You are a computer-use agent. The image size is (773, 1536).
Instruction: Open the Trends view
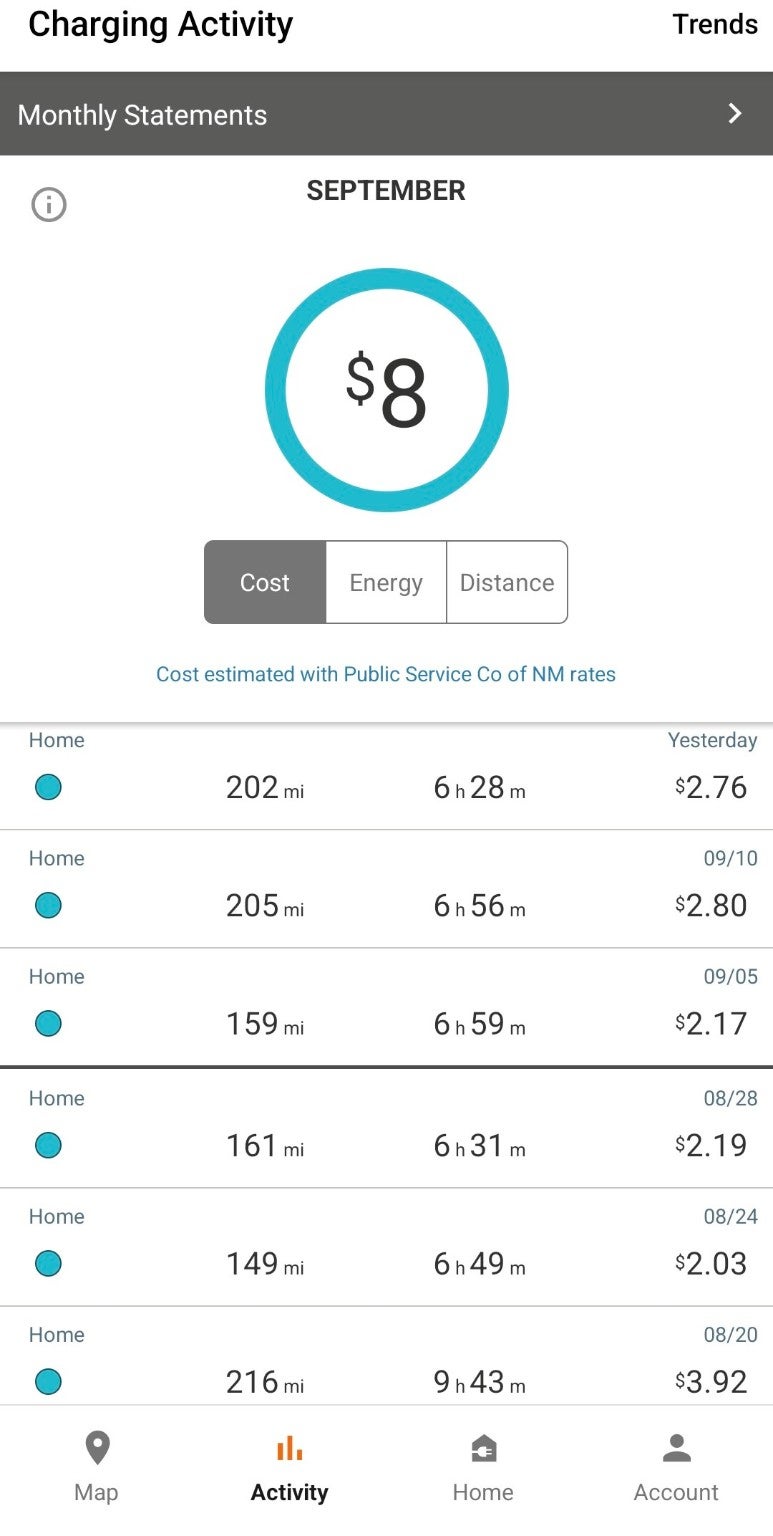(x=715, y=25)
